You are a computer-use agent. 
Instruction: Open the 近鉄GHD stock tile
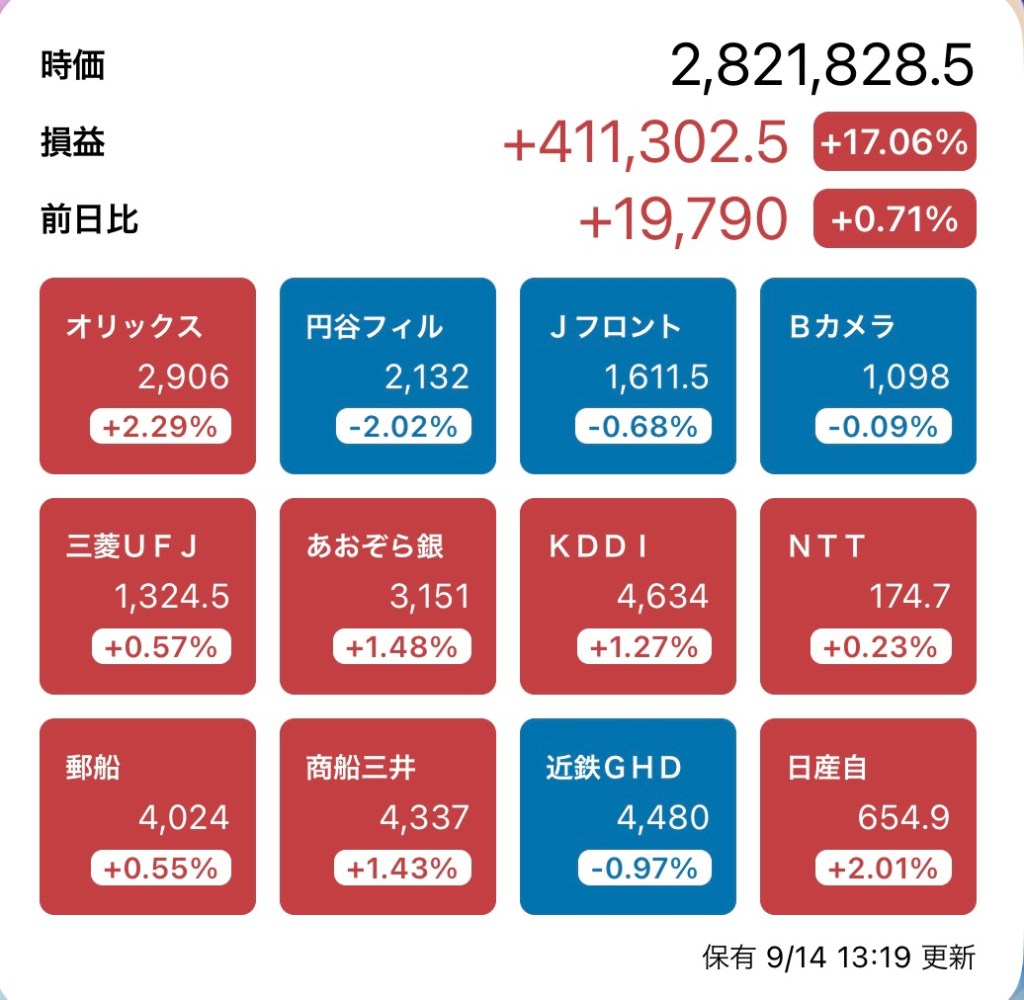(x=628, y=817)
